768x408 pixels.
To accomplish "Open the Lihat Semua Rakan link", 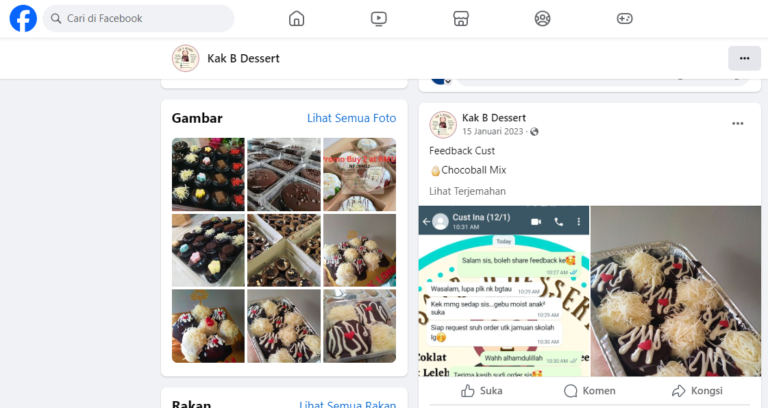I will (347, 404).
